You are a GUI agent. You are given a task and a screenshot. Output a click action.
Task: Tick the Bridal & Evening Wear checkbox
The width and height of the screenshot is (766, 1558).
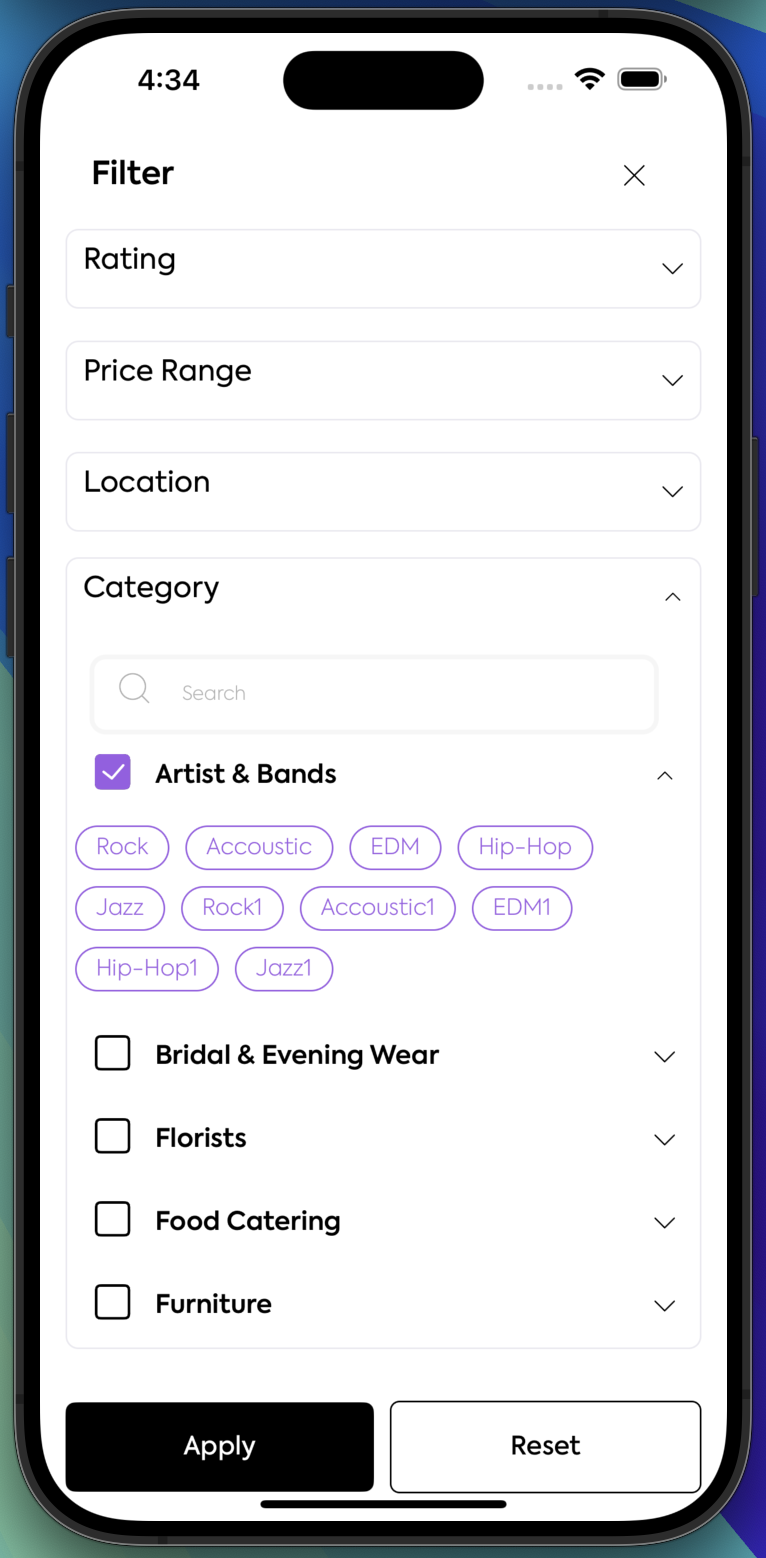tap(113, 1053)
